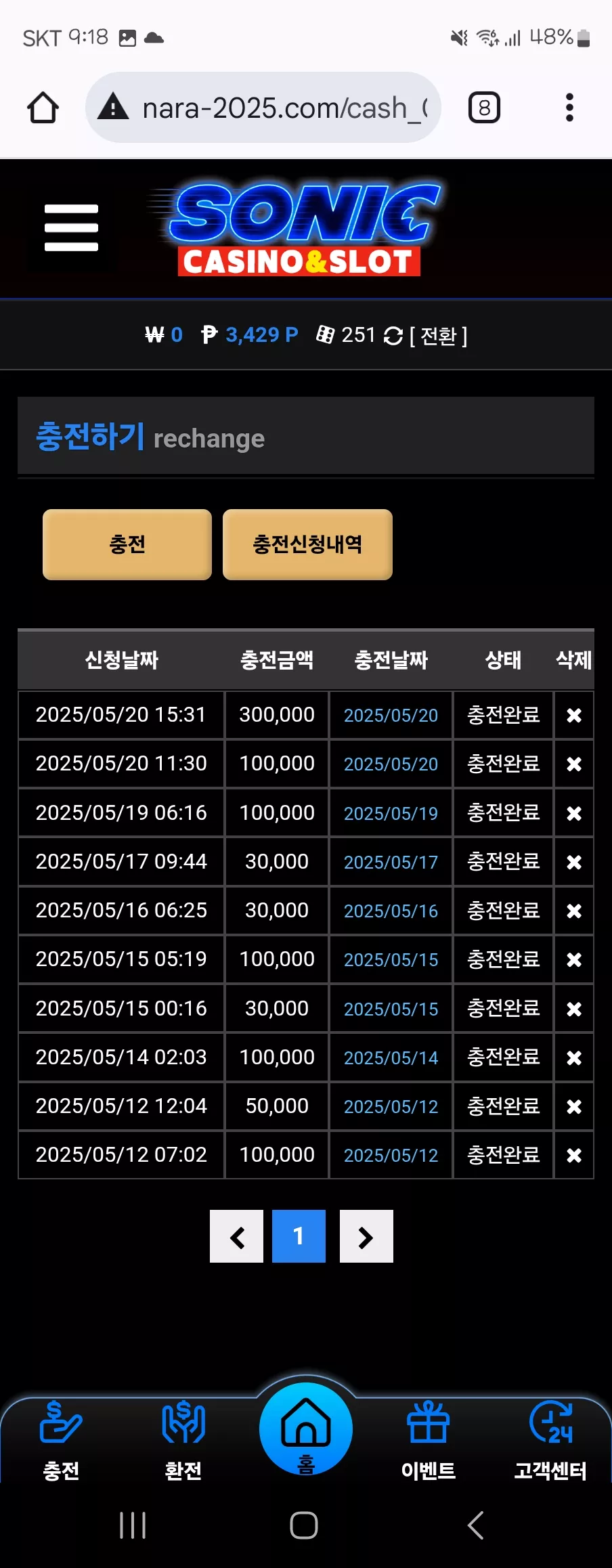Screen dimensions: 612x1568
Task: Tap the system back button
Action: (476, 1525)
